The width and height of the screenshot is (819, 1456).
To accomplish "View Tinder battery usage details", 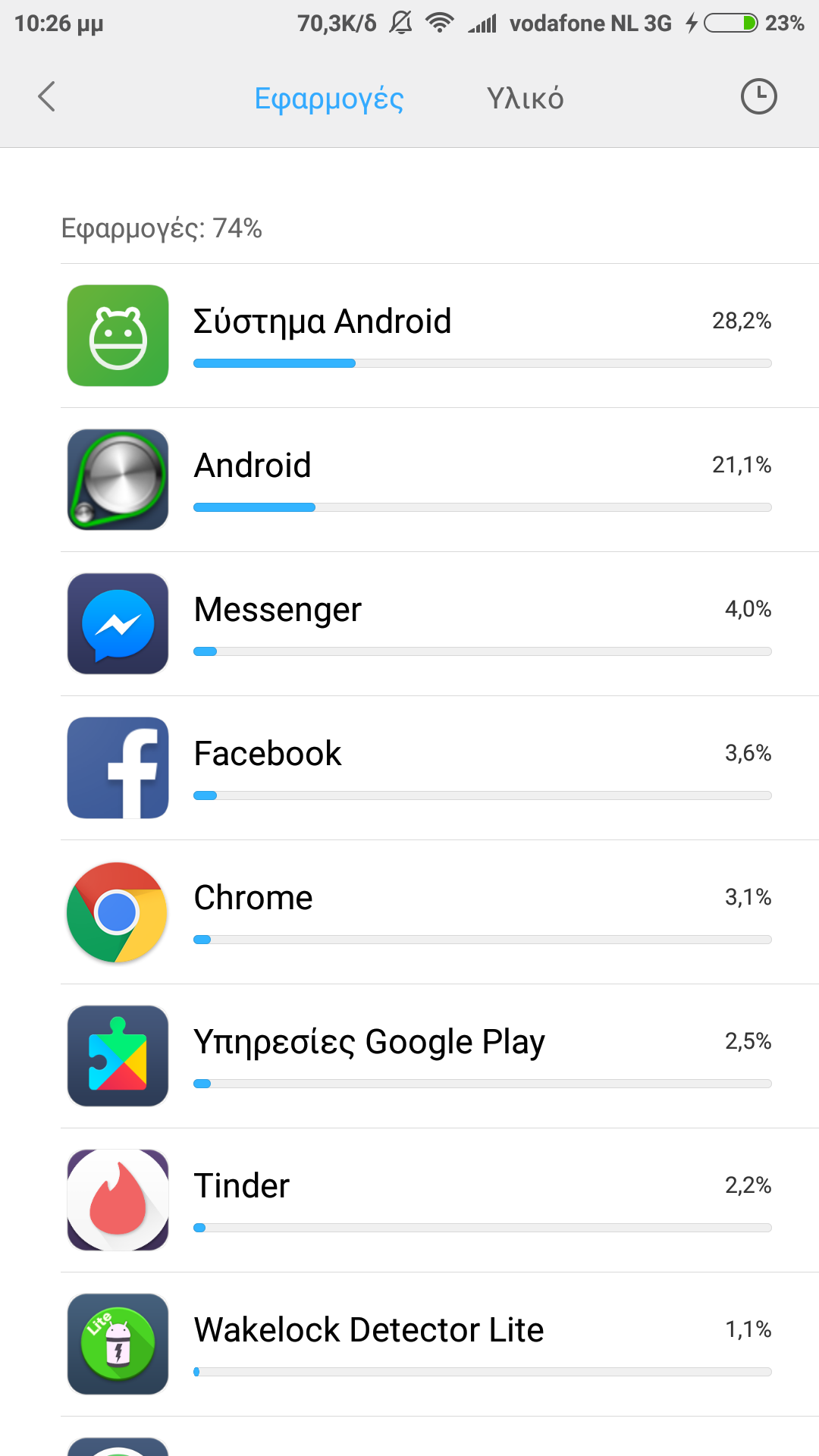I will click(440, 1200).
